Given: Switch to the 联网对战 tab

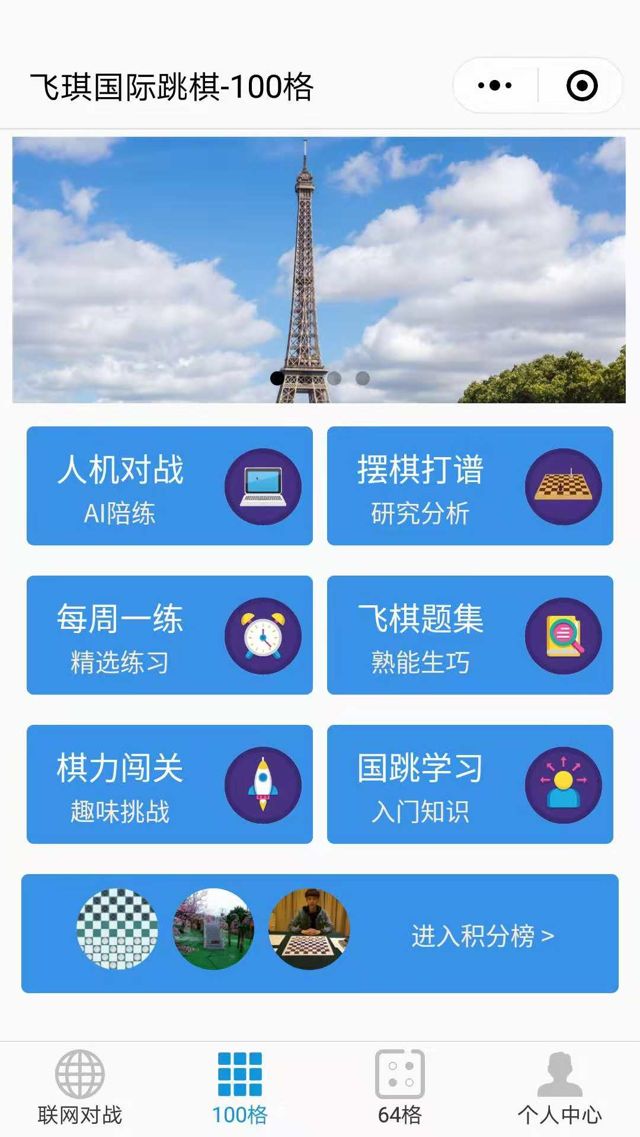Looking at the screenshot, I should [x=80, y=1088].
